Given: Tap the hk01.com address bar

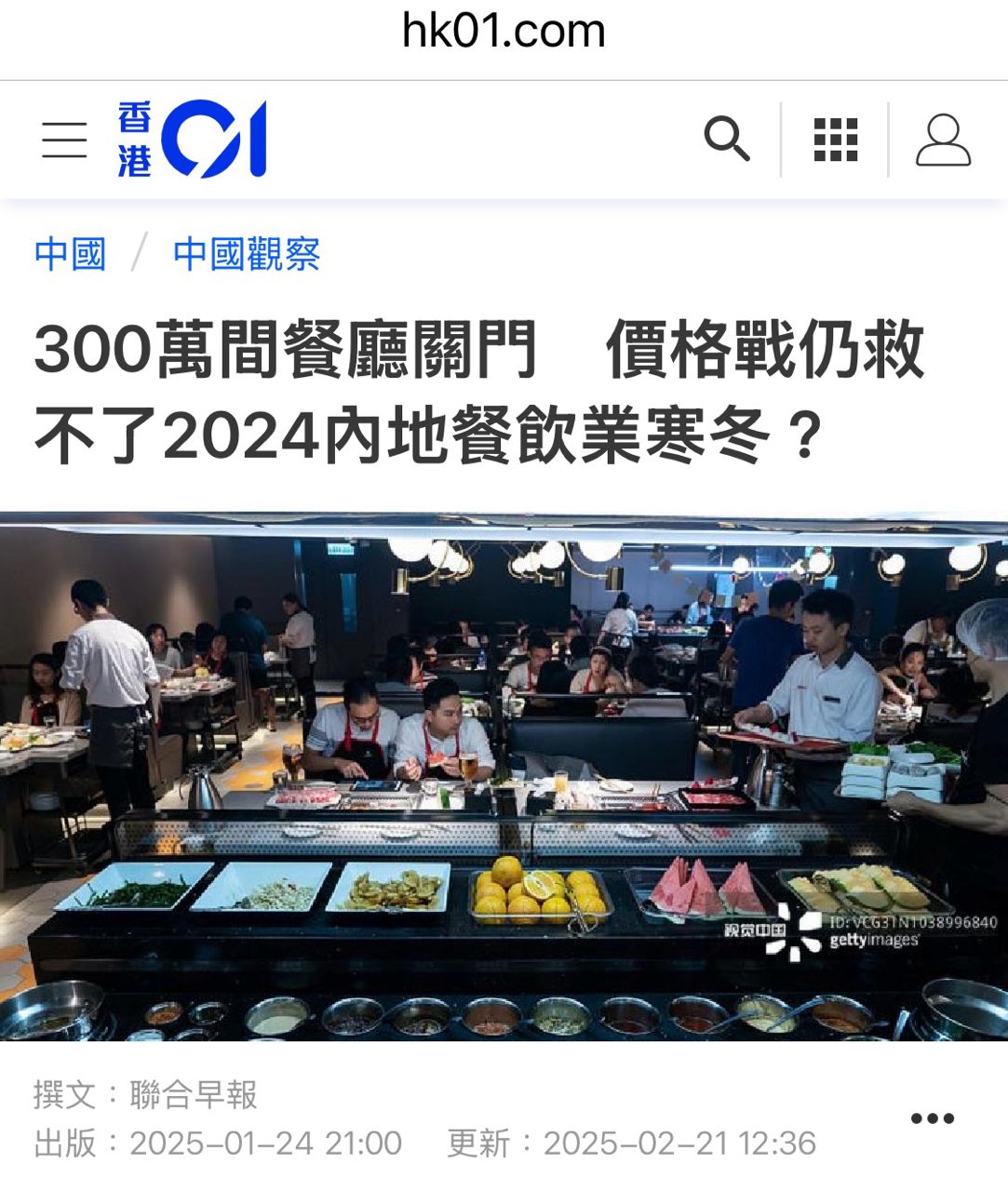Looking at the screenshot, I should [504, 32].
